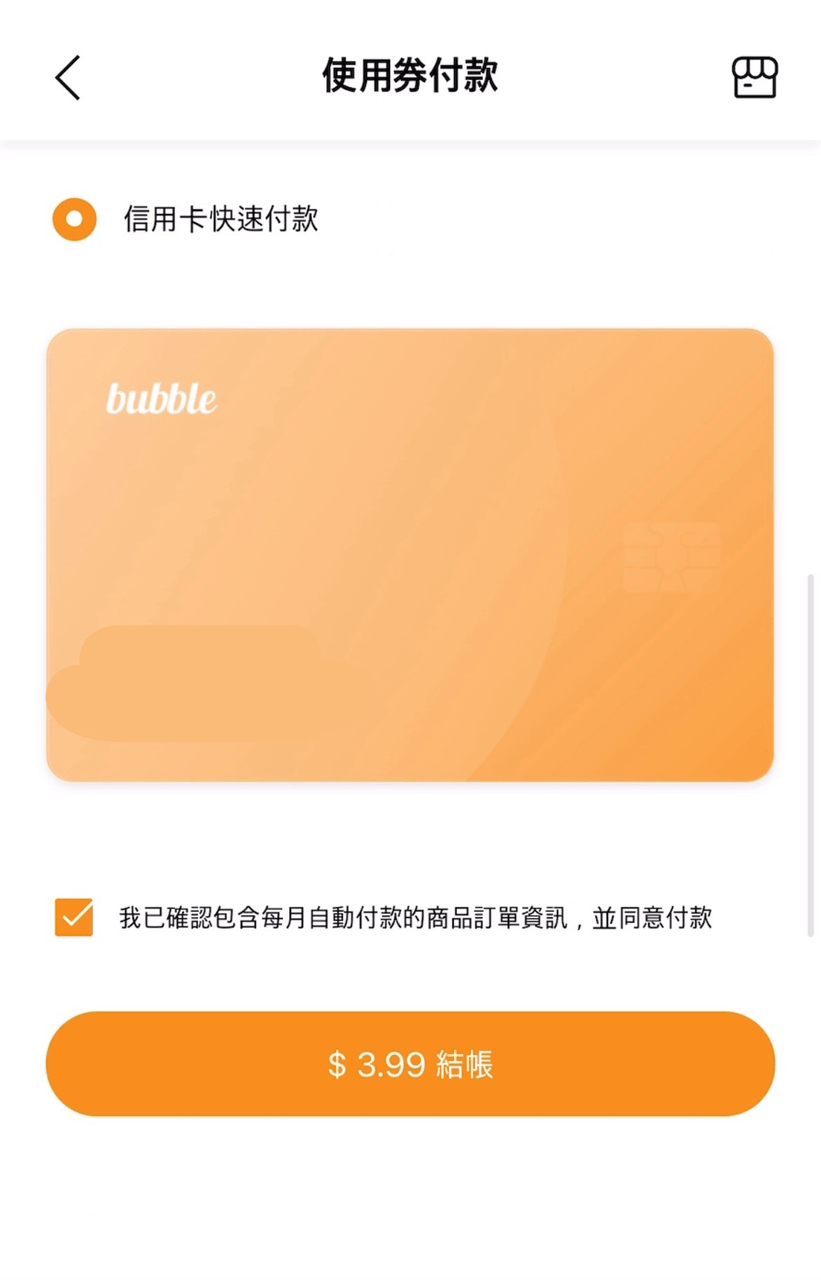
Task: Click the 信用卡快速付款 label text
Action: (224, 219)
